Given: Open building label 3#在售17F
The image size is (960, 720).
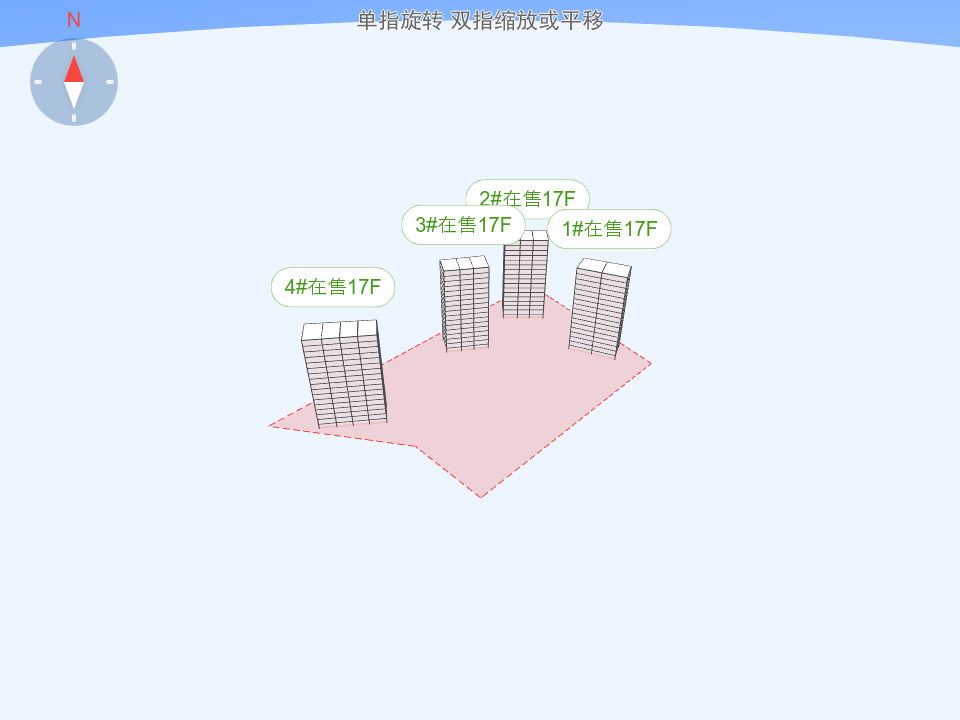Looking at the screenshot, I should pyautogui.click(x=463, y=225).
